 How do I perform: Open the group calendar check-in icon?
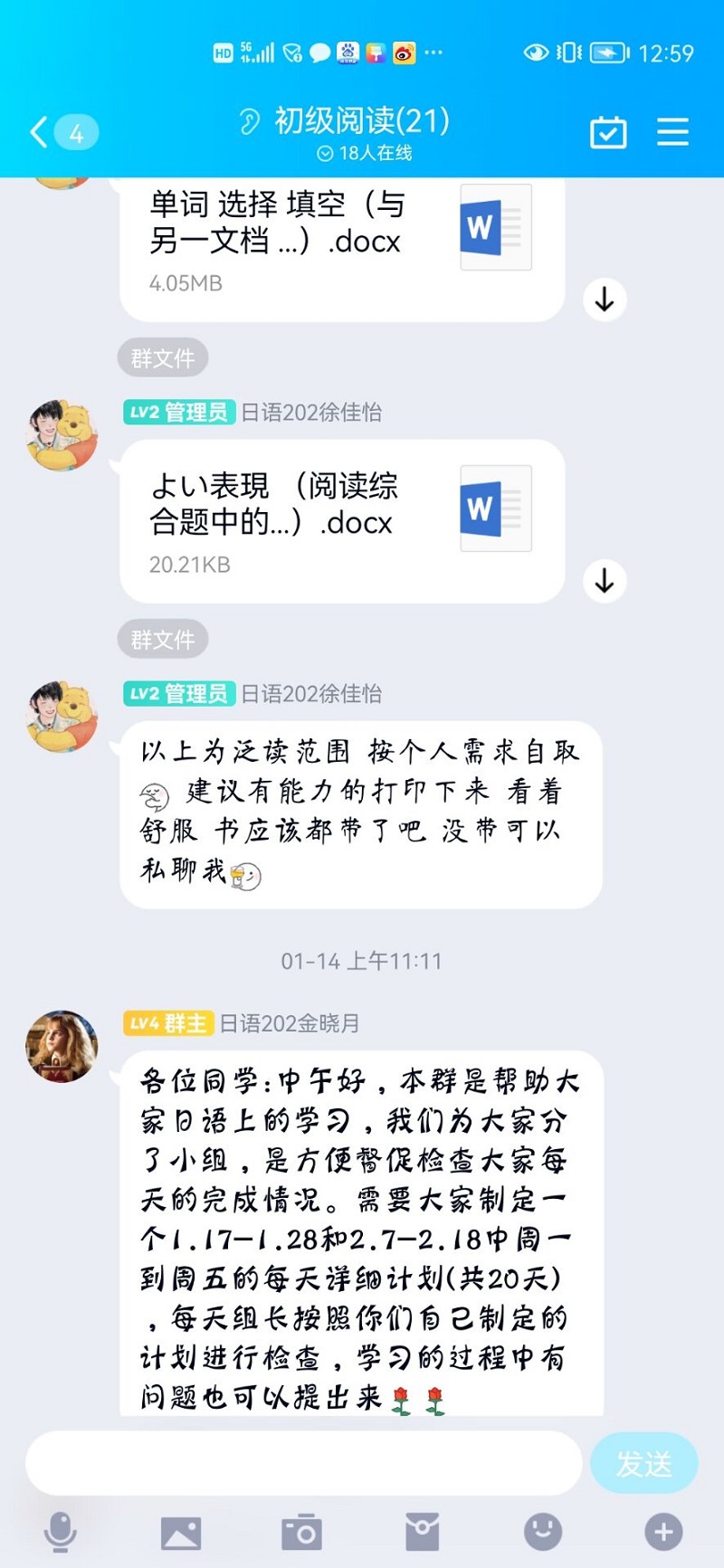pyautogui.click(x=608, y=132)
